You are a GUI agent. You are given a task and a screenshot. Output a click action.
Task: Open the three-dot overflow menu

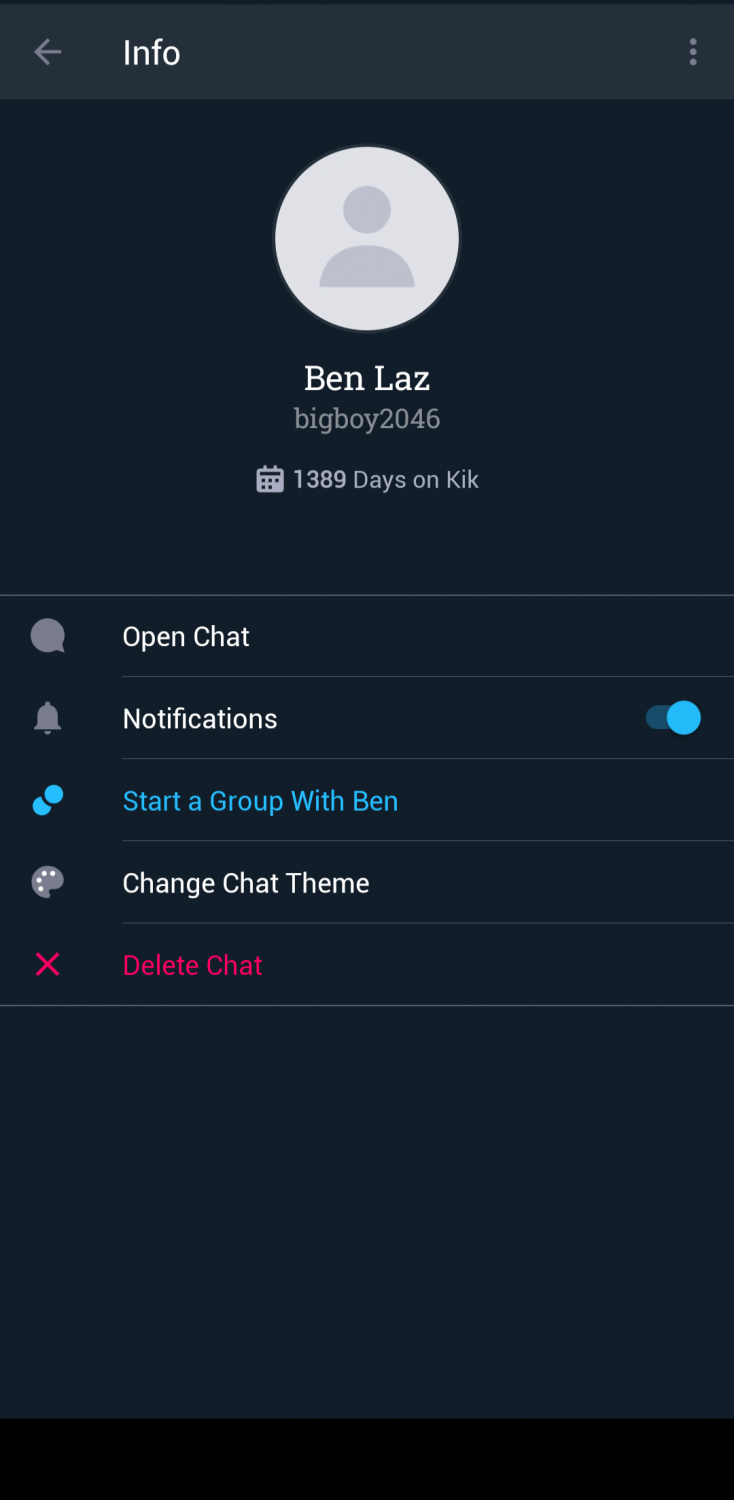[x=693, y=52]
